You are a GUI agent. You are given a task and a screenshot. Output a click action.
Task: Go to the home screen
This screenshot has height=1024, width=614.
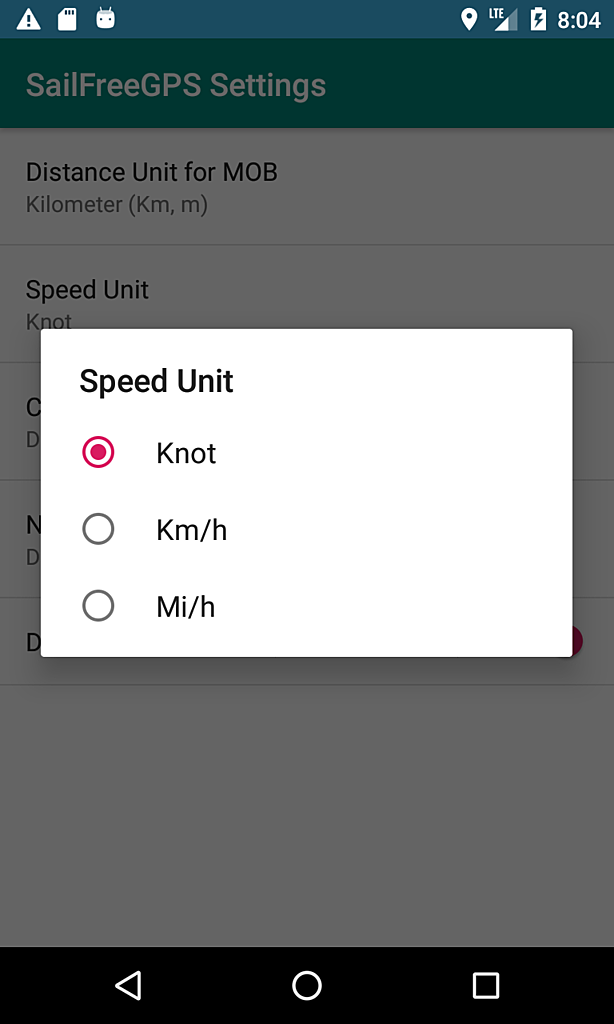coord(307,985)
